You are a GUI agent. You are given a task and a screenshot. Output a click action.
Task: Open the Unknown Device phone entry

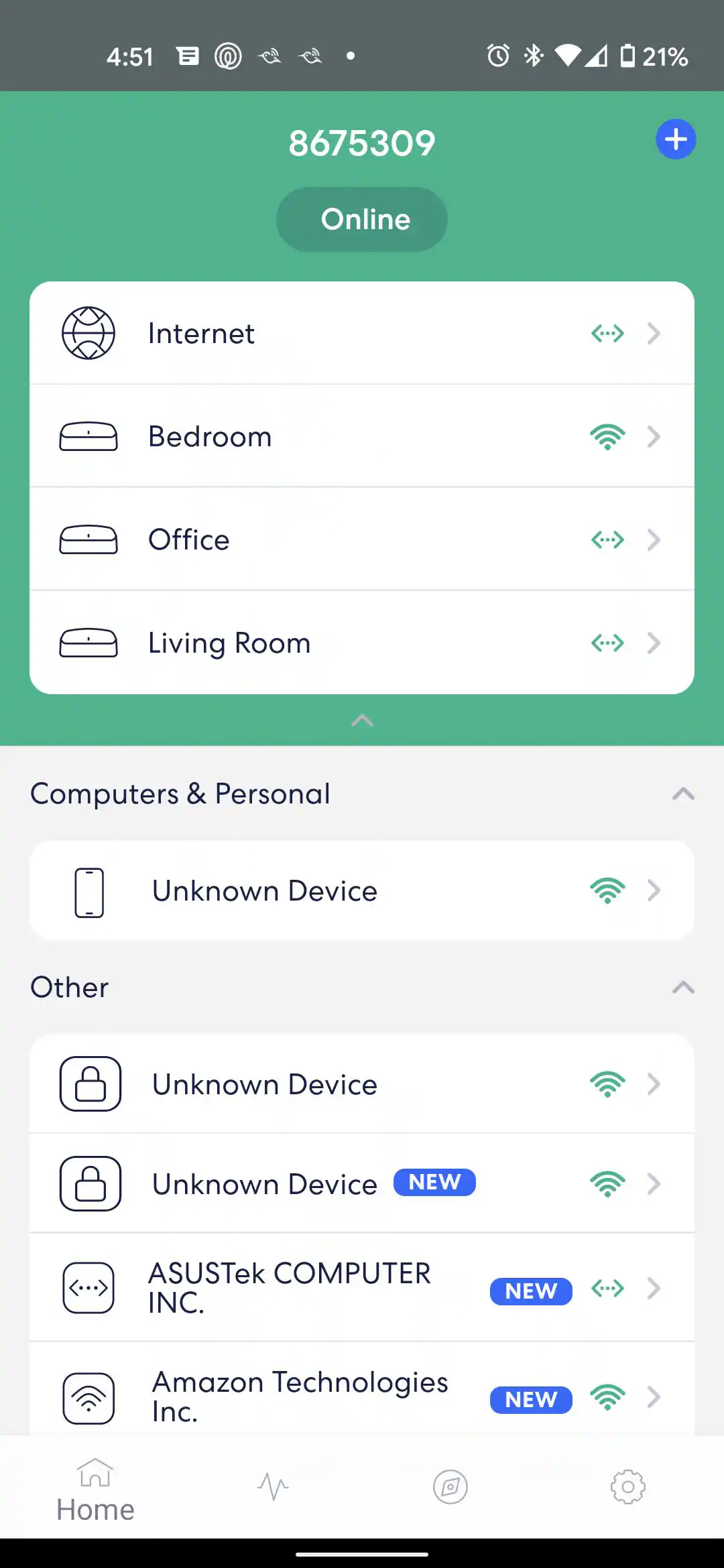(x=362, y=891)
